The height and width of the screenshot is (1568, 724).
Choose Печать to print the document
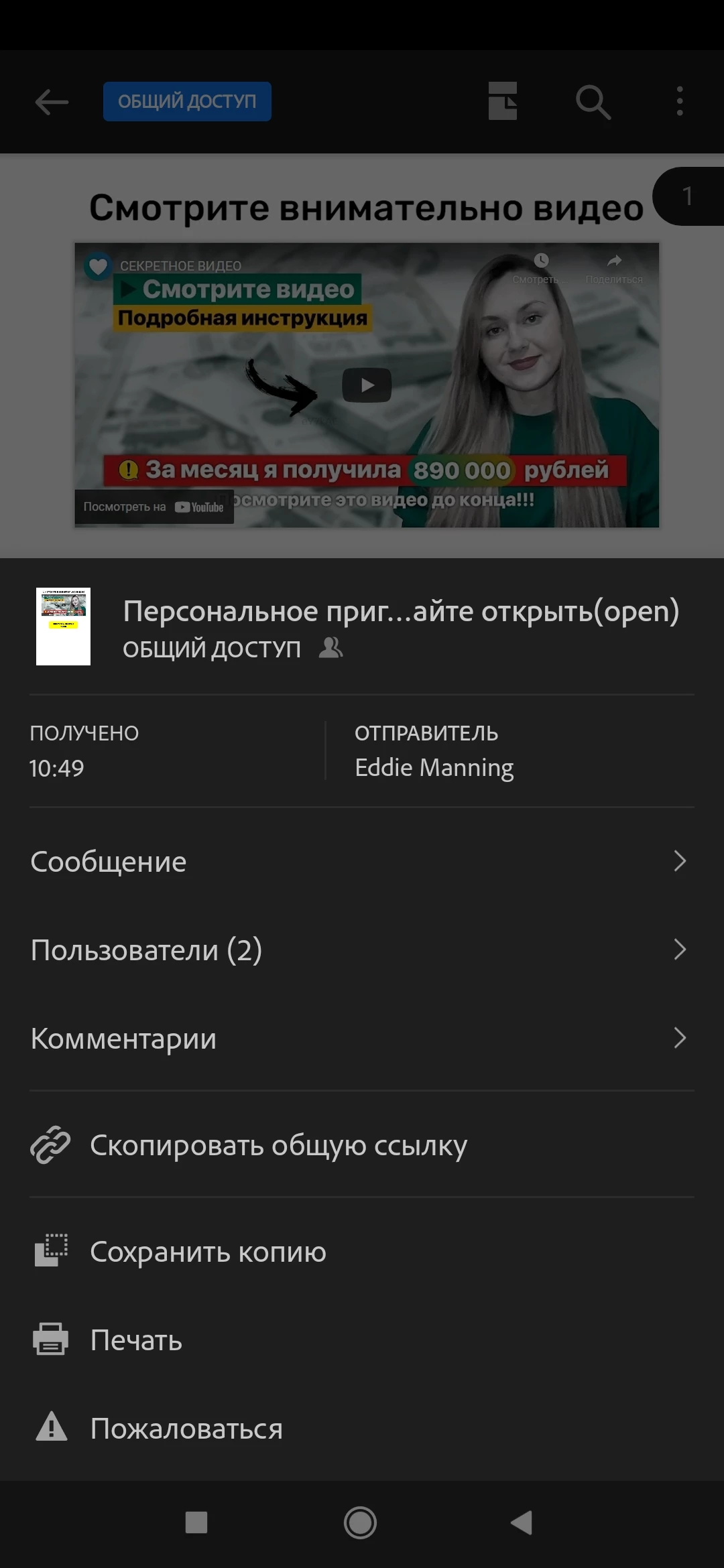click(136, 1340)
